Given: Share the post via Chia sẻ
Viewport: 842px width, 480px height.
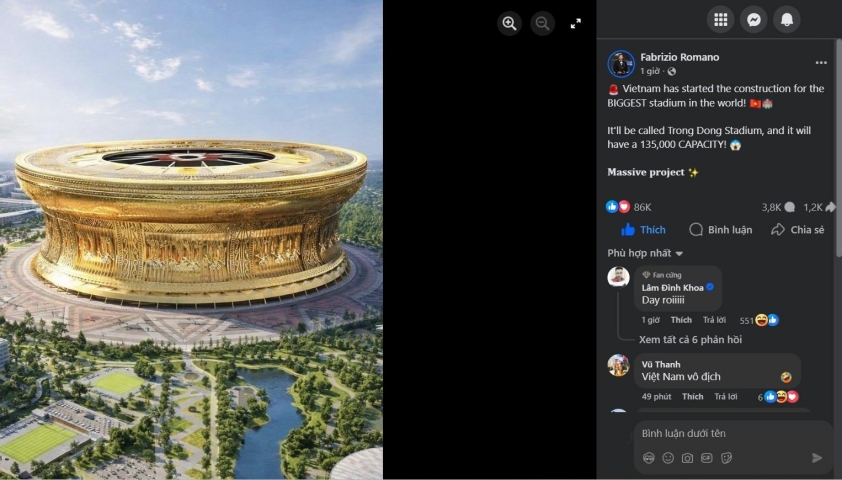Looking at the screenshot, I should [797, 230].
